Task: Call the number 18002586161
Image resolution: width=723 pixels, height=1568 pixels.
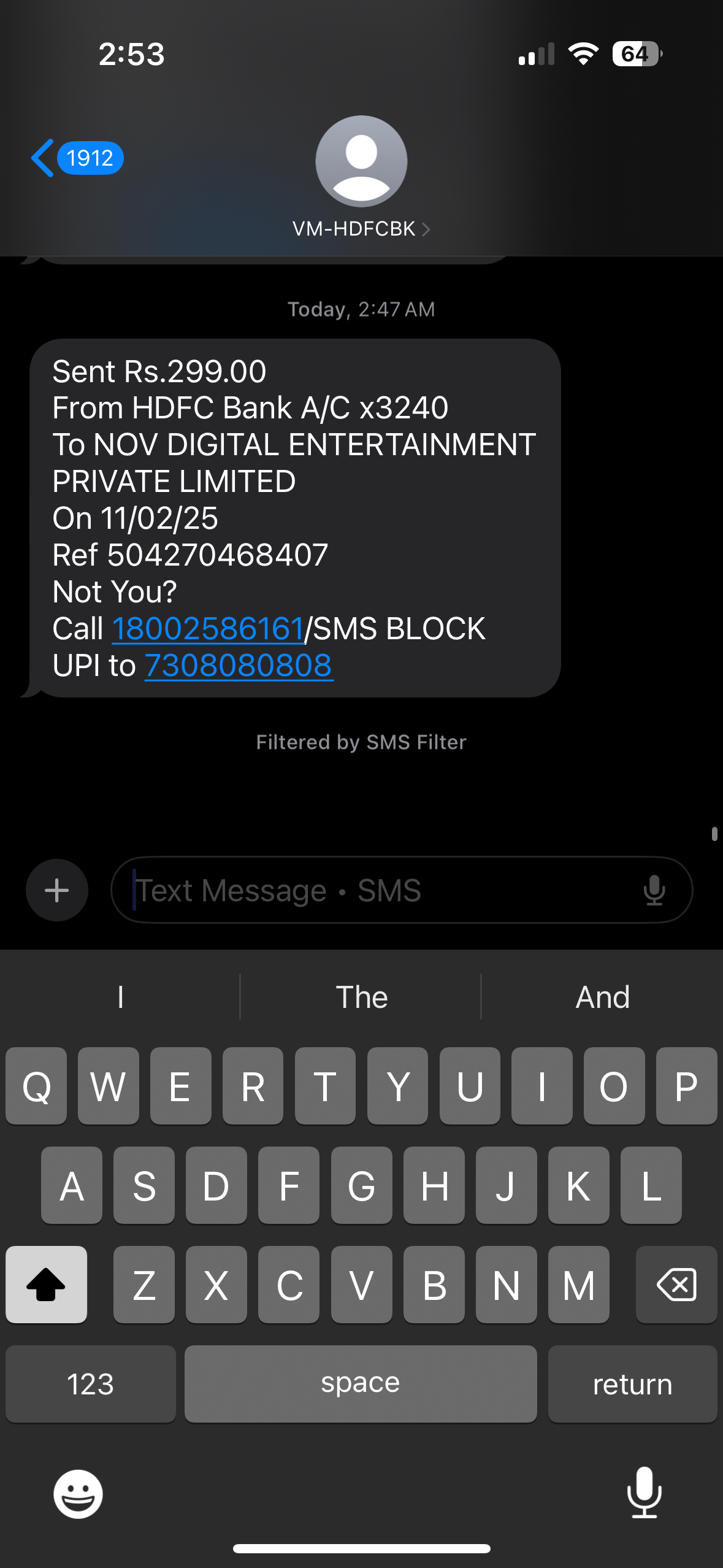Action: [x=208, y=629]
